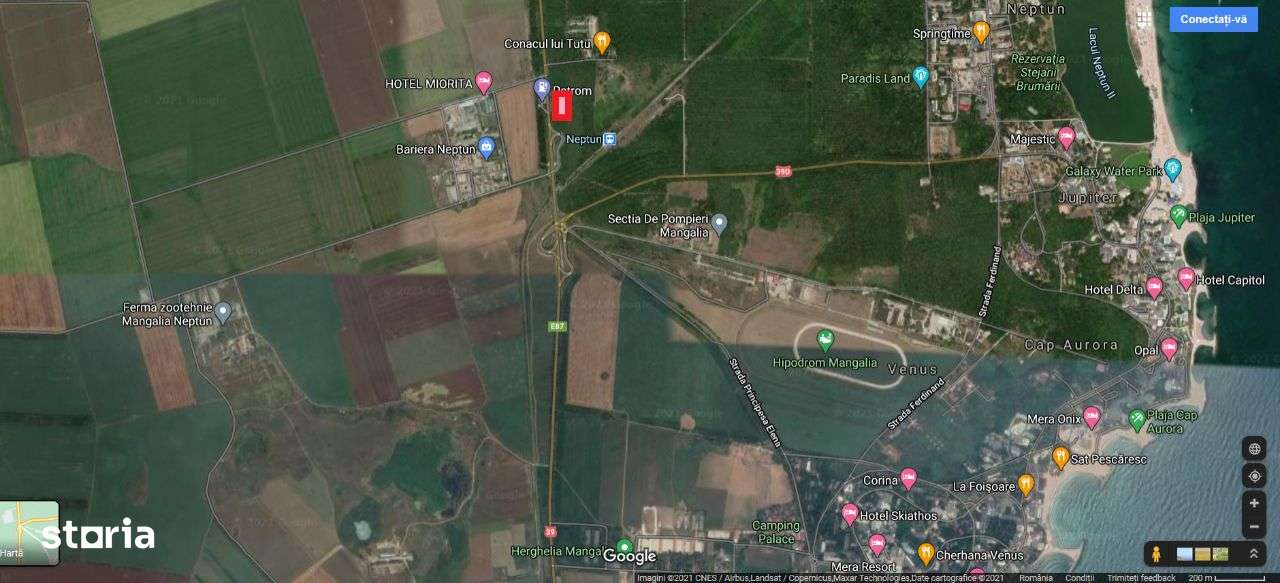Open the Bariera Neptun shopping pin

[487, 148]
